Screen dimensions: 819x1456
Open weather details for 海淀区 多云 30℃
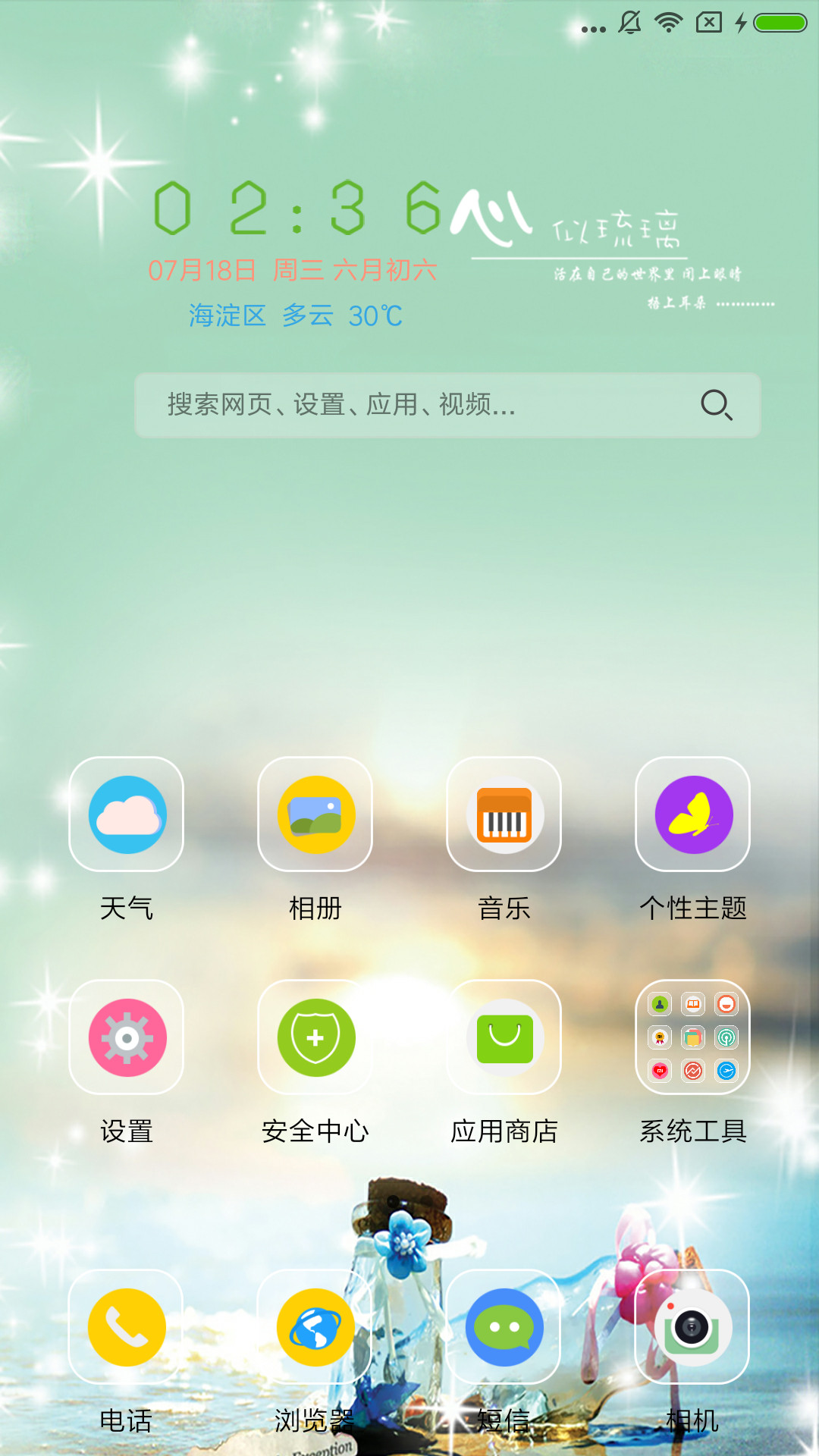(x=296, y=315)
